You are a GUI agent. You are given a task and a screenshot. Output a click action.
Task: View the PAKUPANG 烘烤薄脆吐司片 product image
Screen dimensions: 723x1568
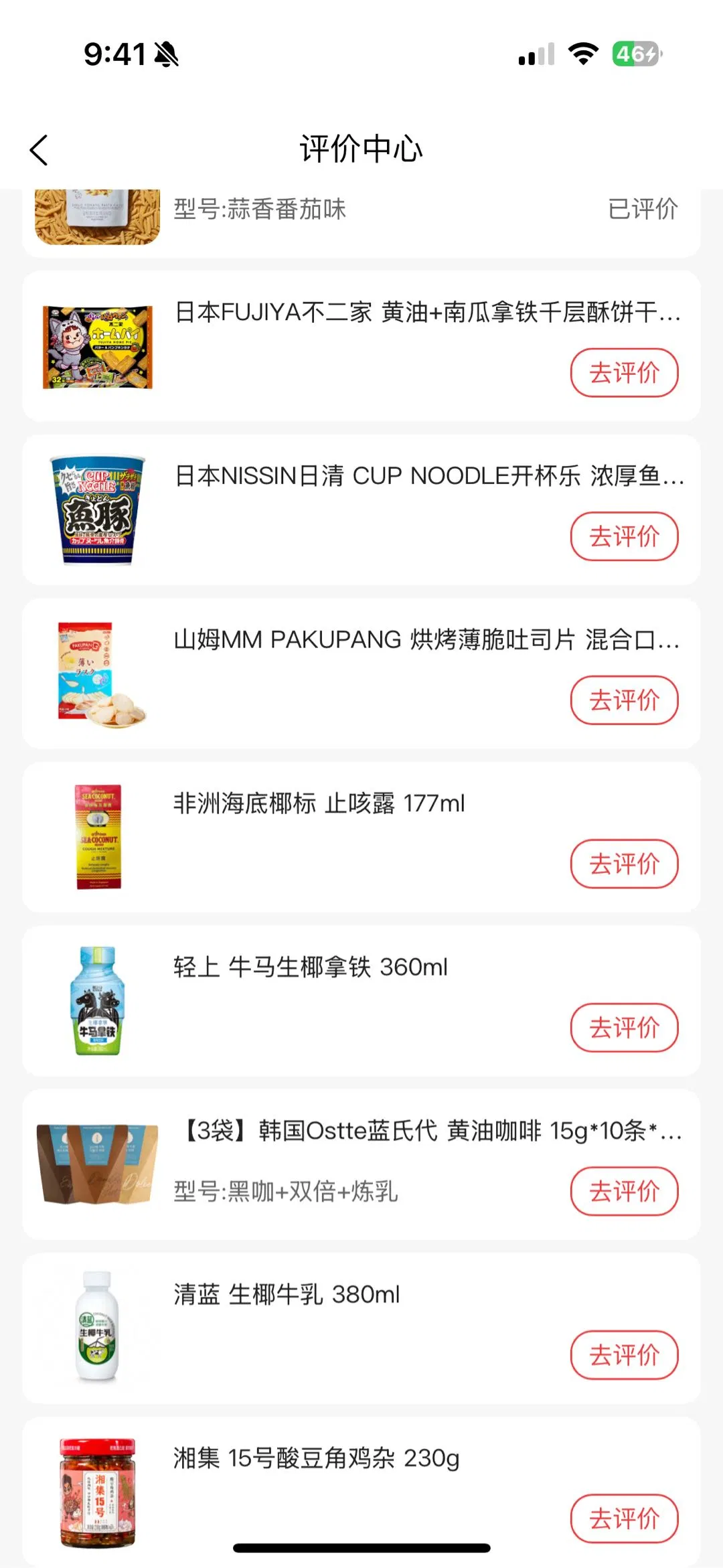98,674
